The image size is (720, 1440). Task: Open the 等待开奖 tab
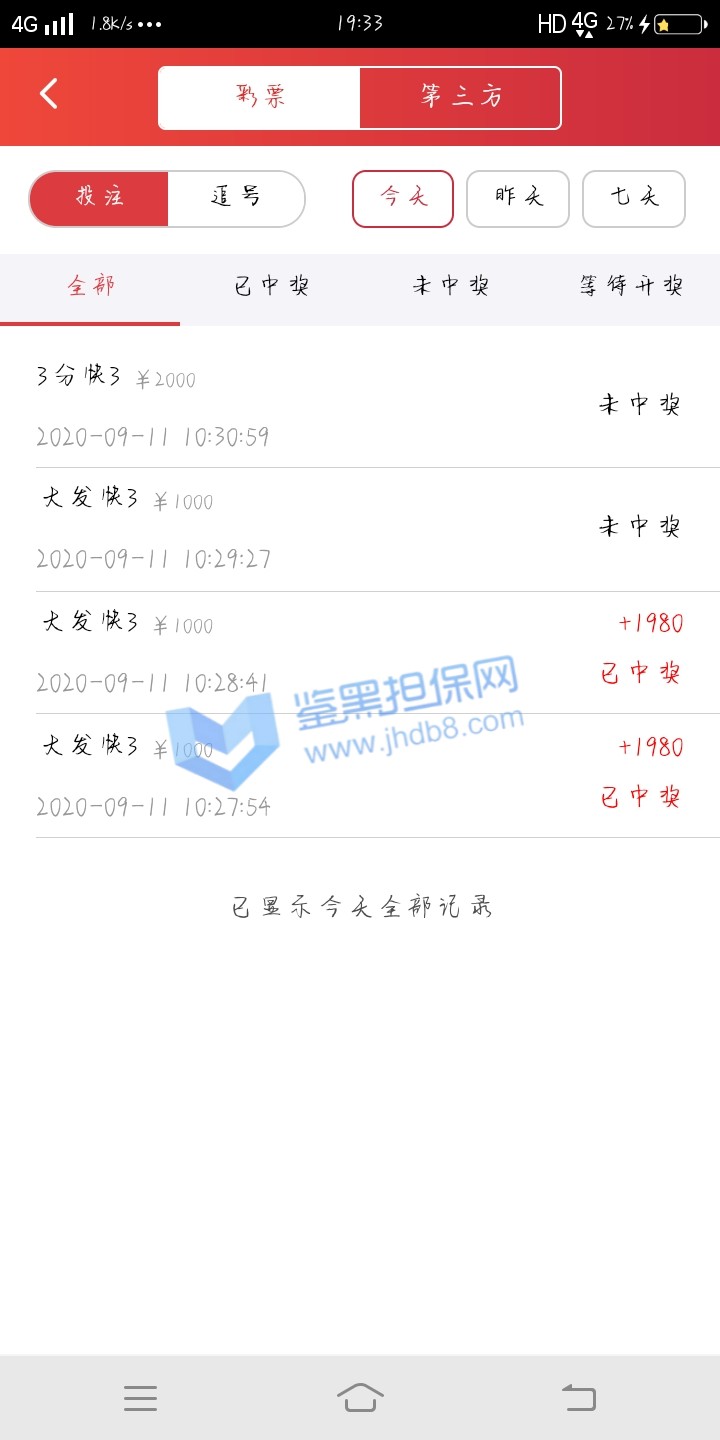pos(631,287)
